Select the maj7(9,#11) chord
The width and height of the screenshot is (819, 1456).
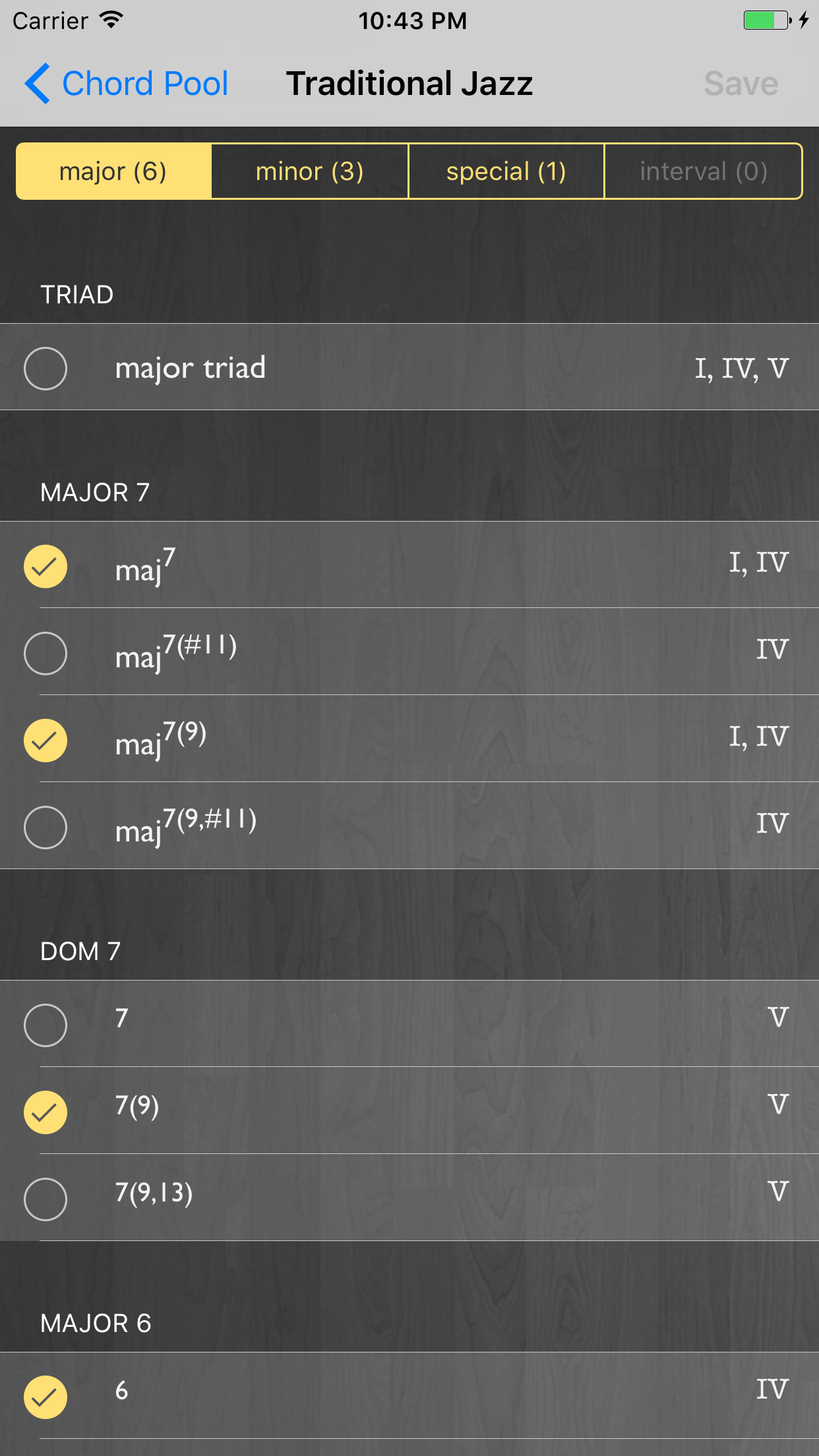pyautogui.click(x=45, y=827)
